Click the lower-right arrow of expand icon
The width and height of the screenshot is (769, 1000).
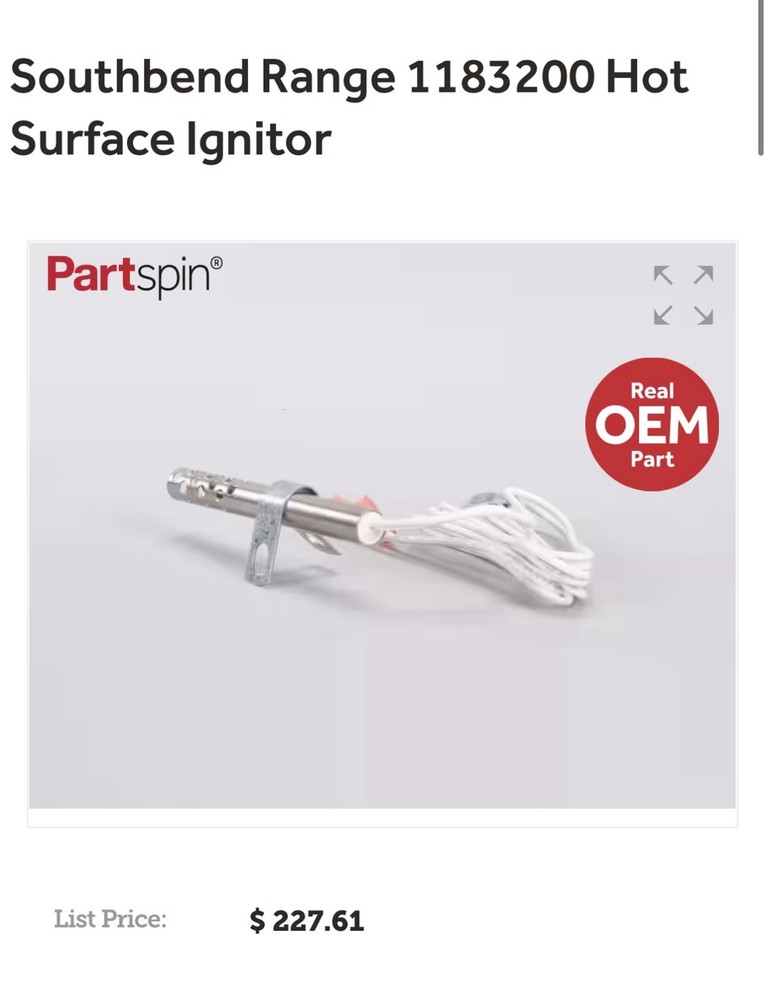[x=706, y=317]
